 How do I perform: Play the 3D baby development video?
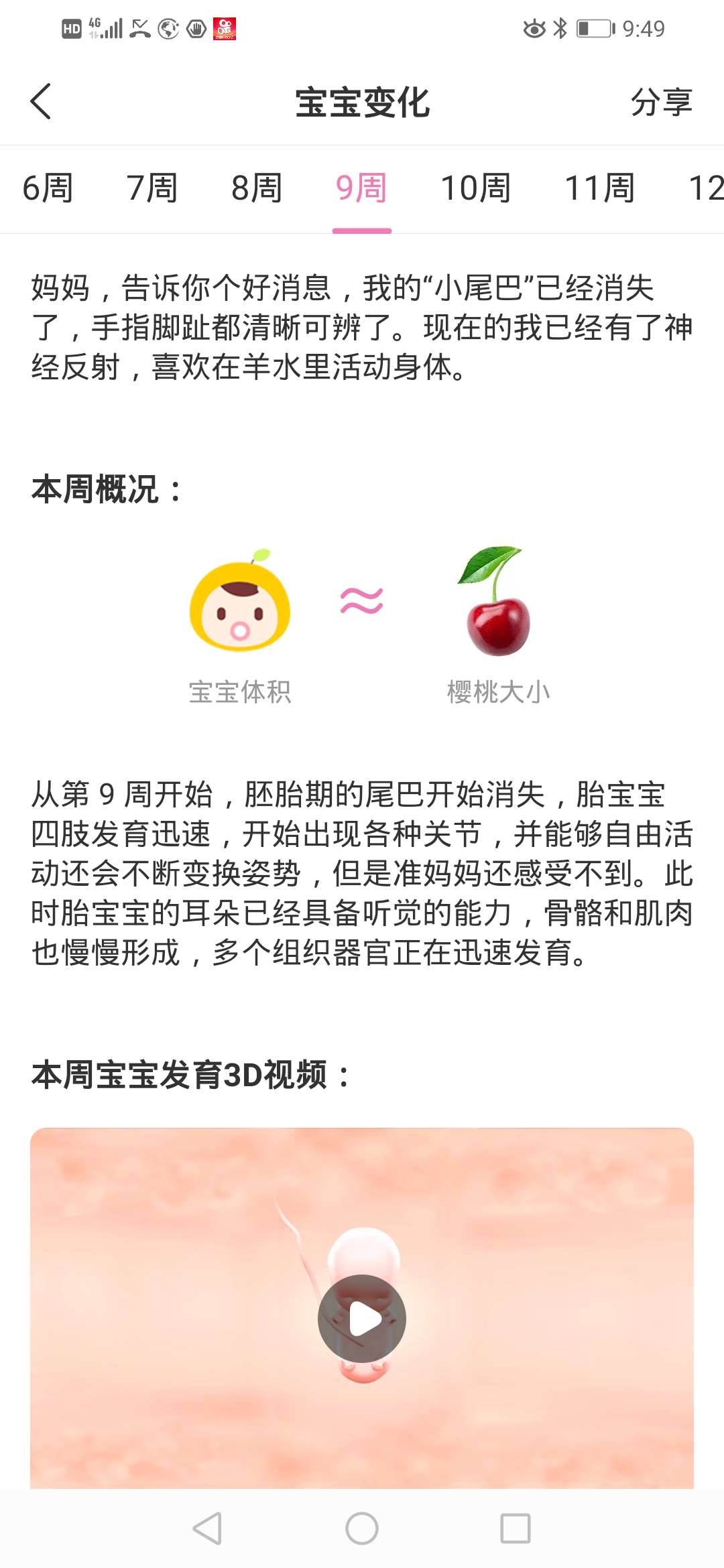coord(362,1317)
